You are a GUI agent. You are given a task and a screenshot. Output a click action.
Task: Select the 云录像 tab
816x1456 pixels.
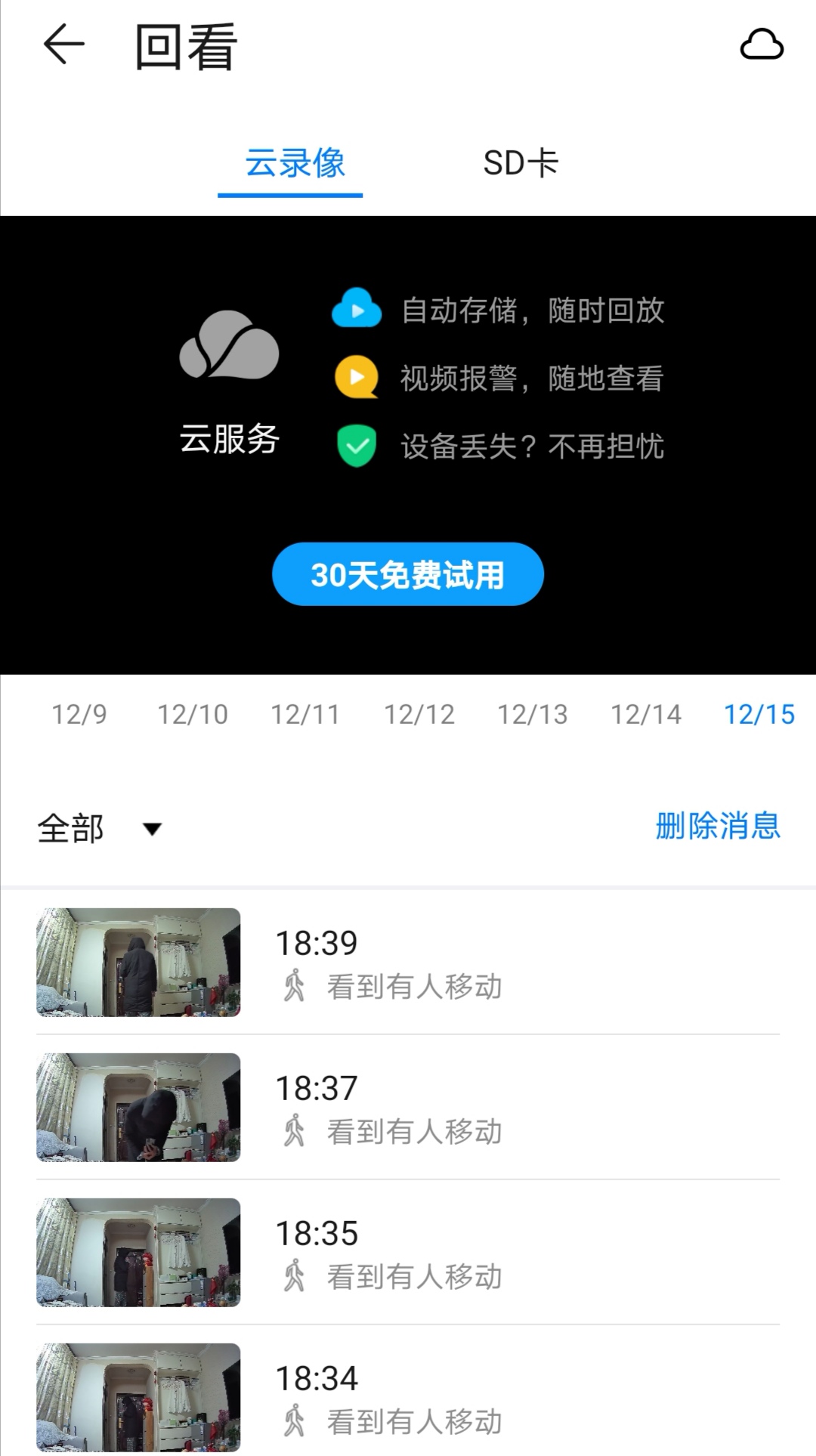290,163
